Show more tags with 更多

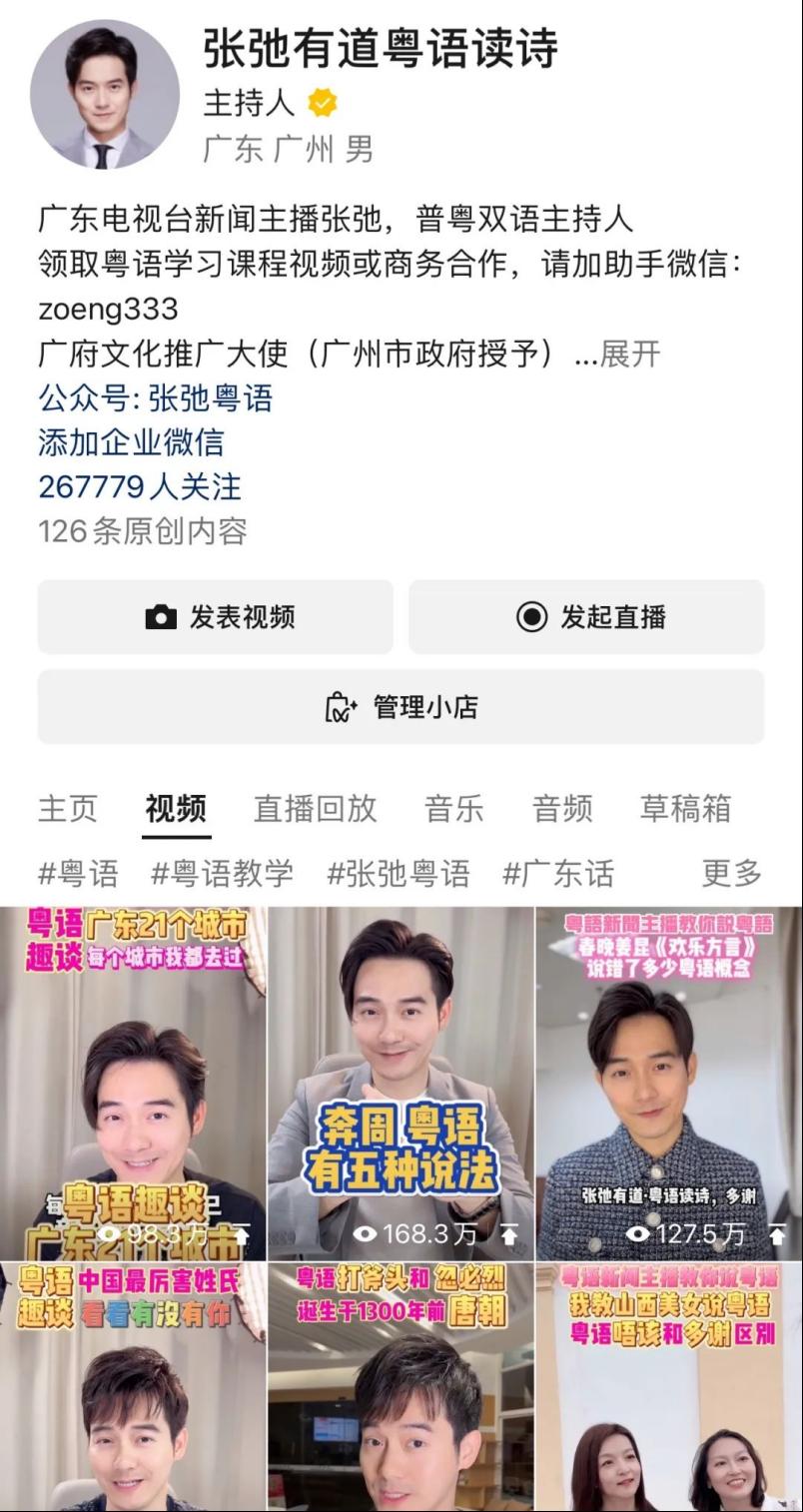tap(731, 874)
